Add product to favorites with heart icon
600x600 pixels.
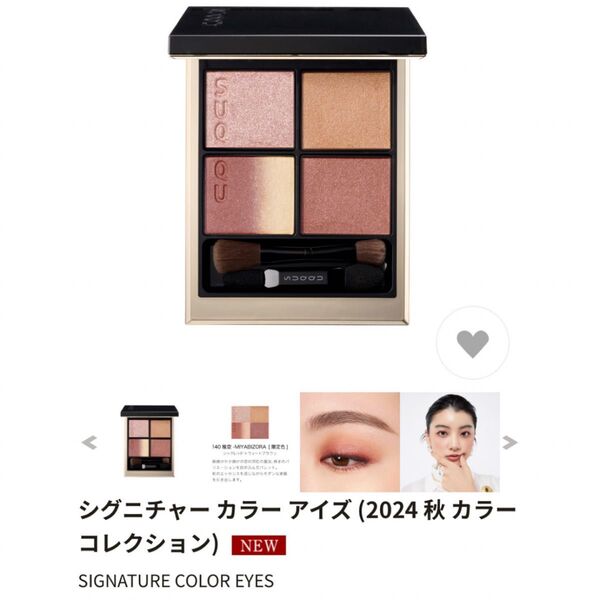[472, 344]
